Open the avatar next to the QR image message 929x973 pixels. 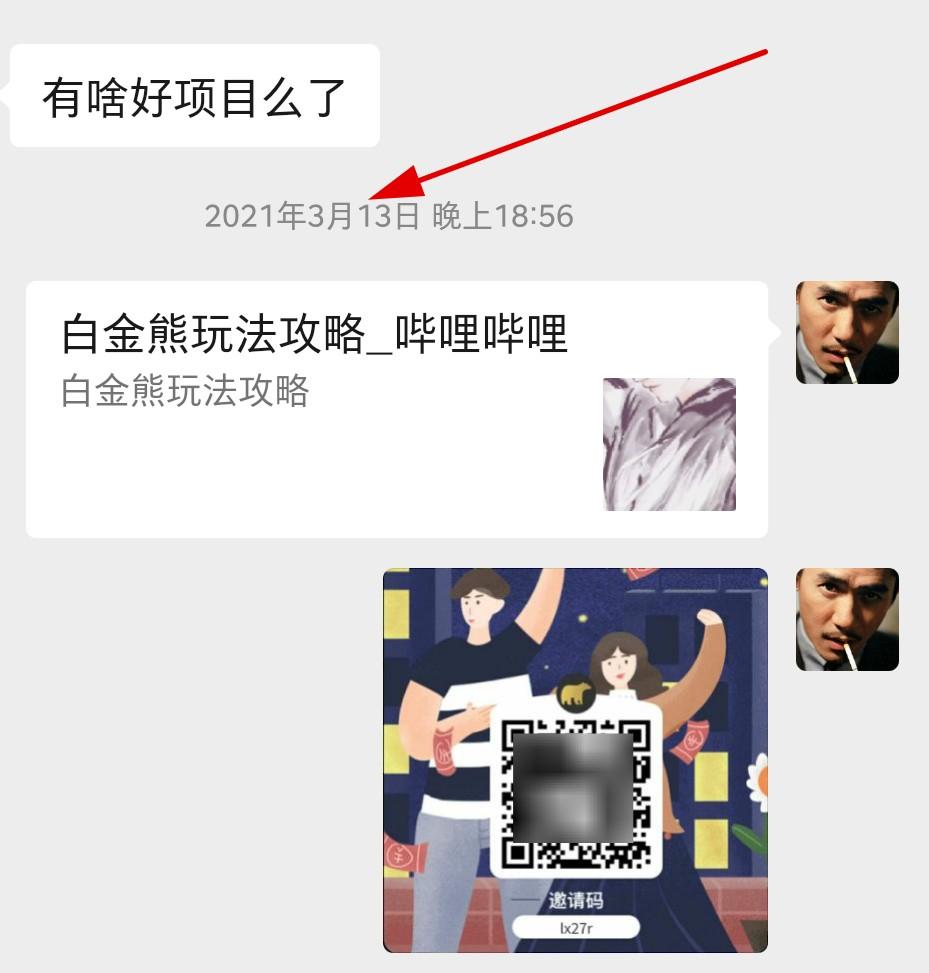coord(847,619)
